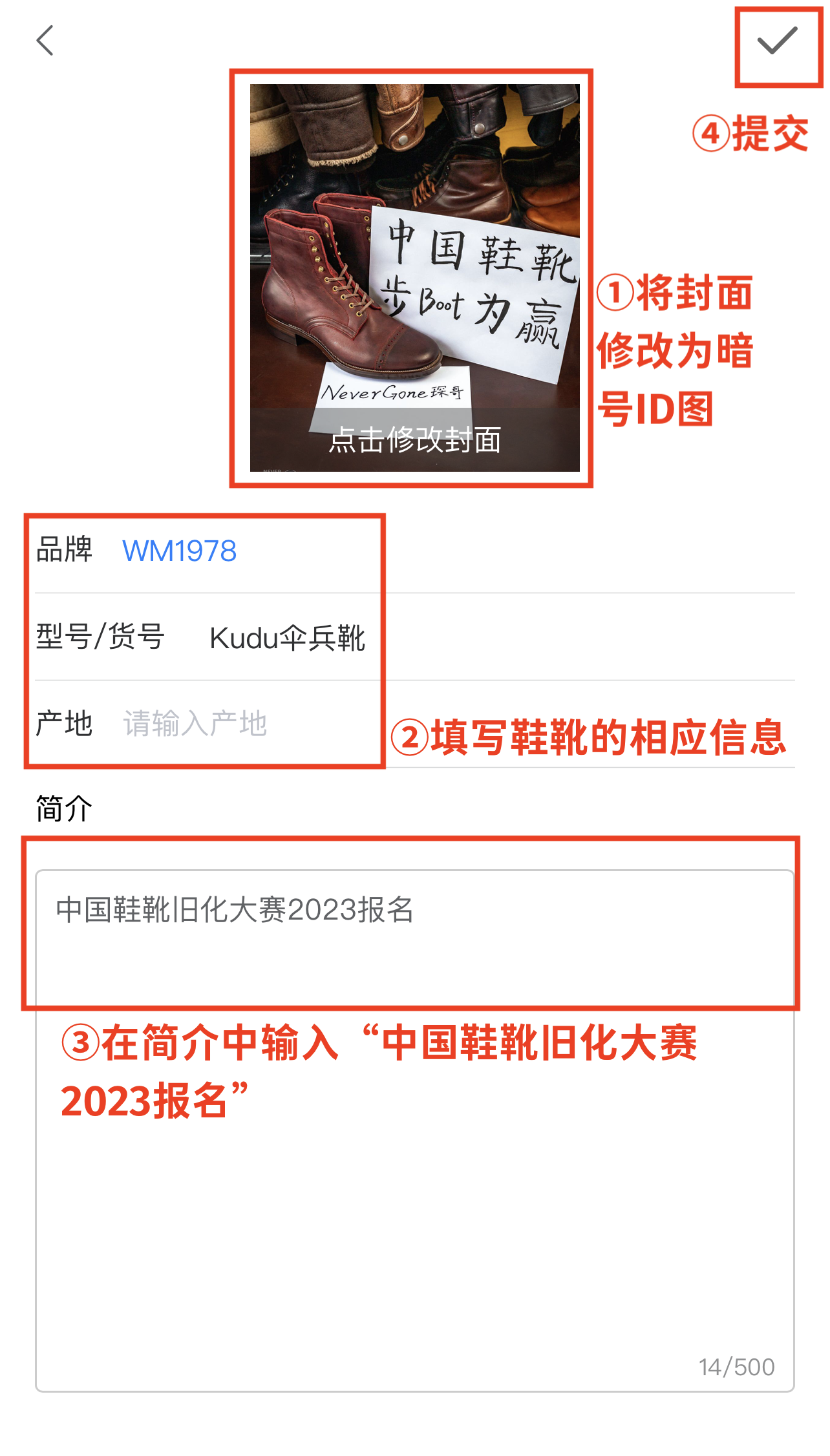Submit the form with the checkmark
The width and height of the screenshot is (830, 1456).
(x=777, y=42)
